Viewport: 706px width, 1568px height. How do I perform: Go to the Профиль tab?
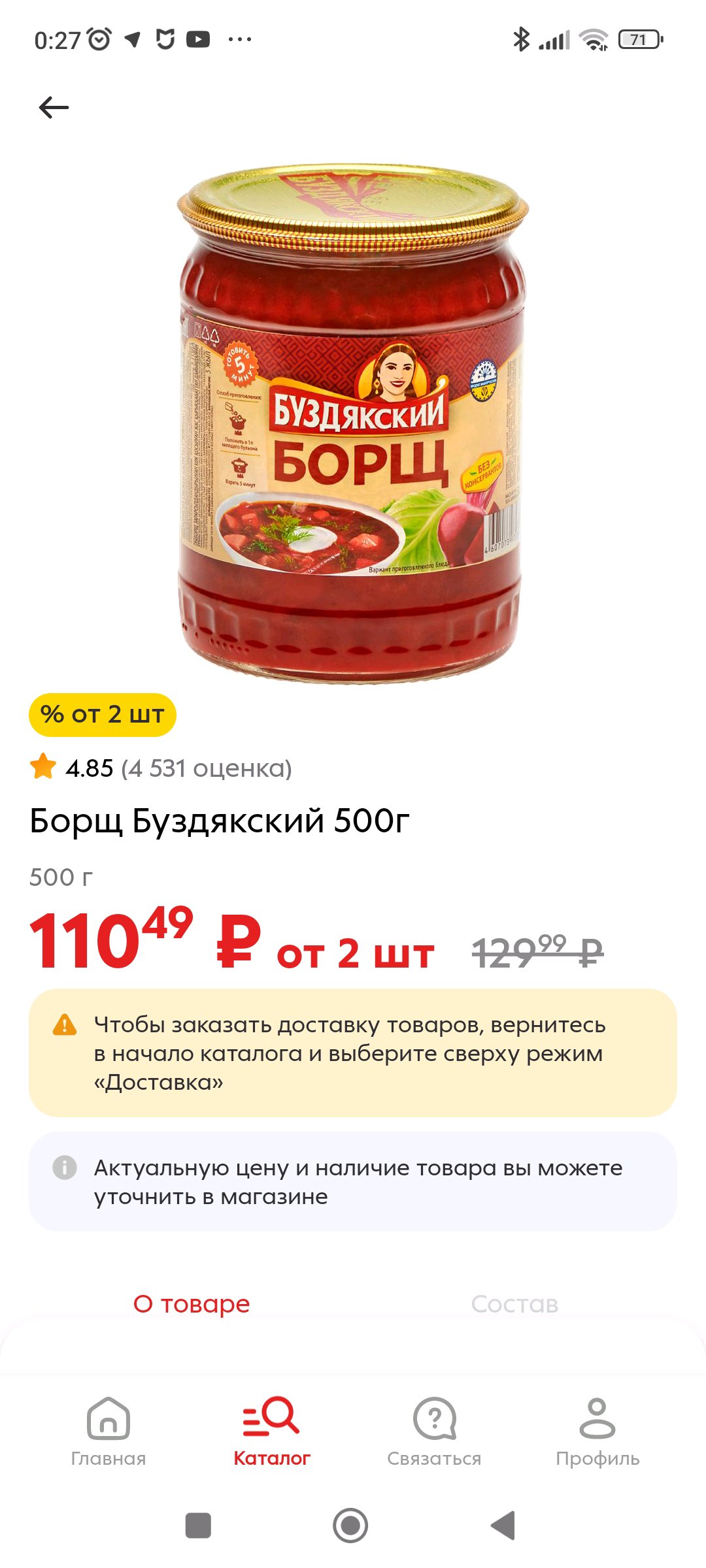(597, 1431)
